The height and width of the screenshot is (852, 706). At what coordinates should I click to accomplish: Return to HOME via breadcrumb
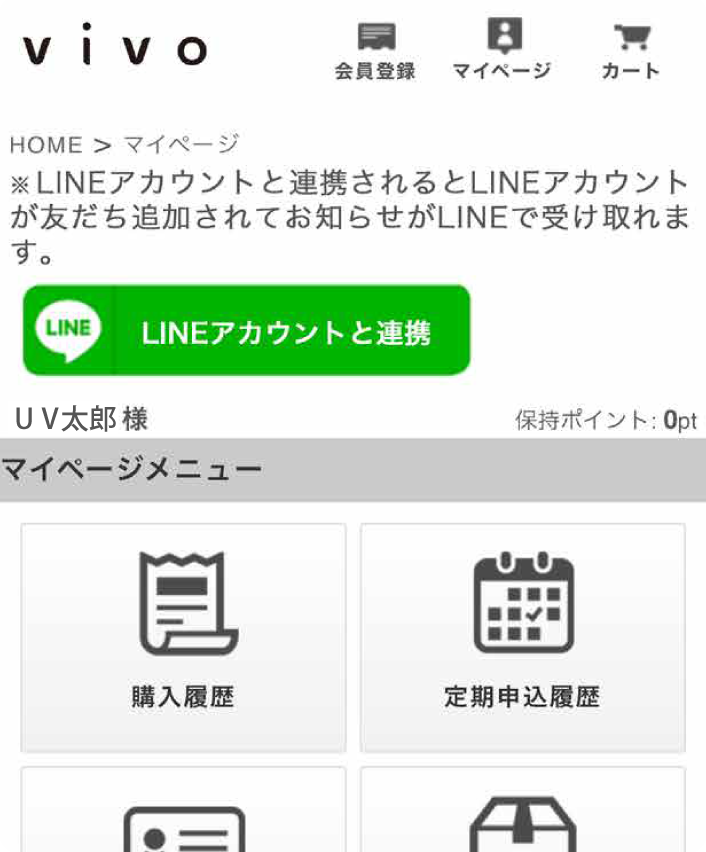[x=46, y=145]
